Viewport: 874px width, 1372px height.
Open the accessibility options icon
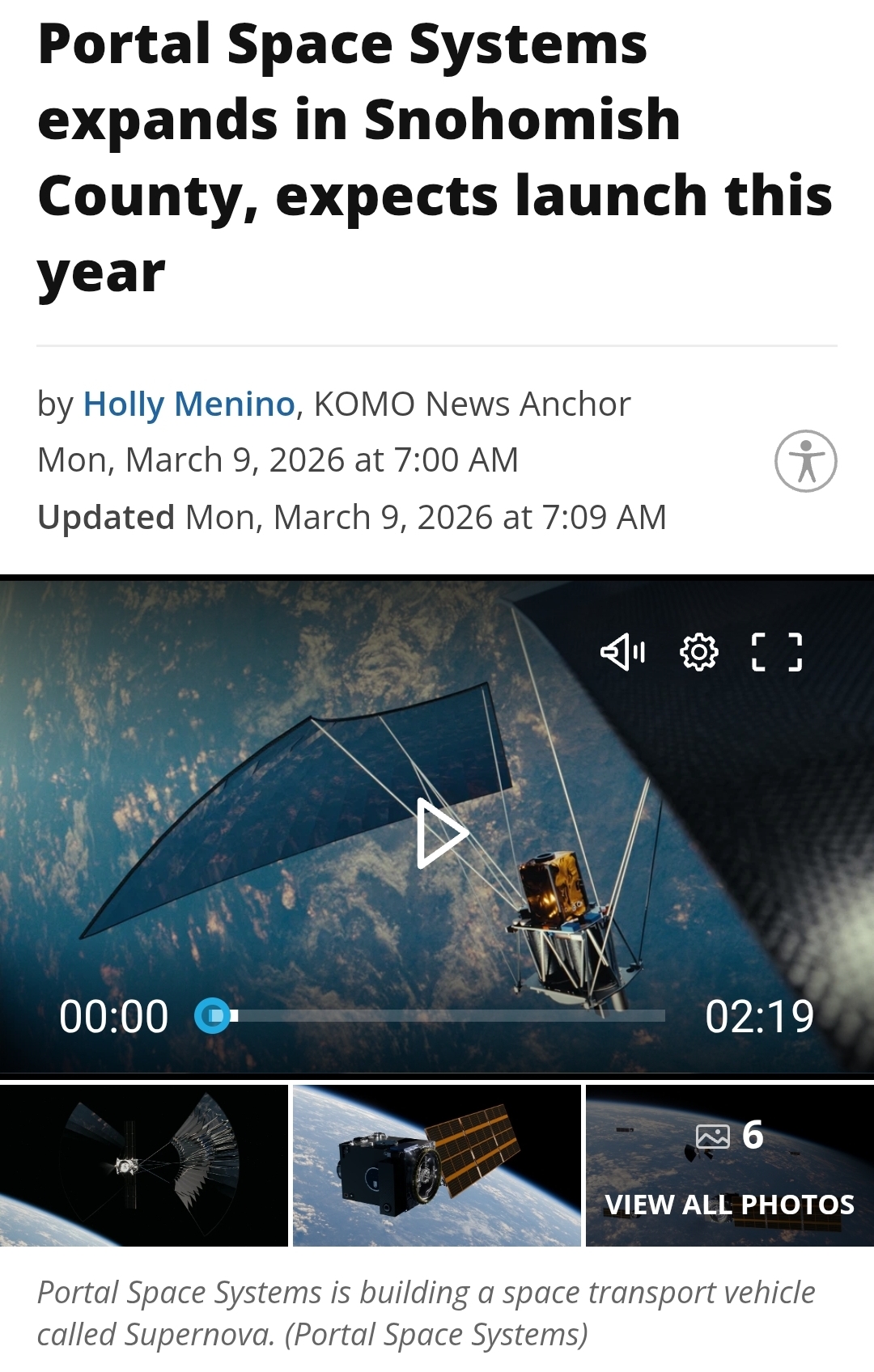tap(805, 461)
